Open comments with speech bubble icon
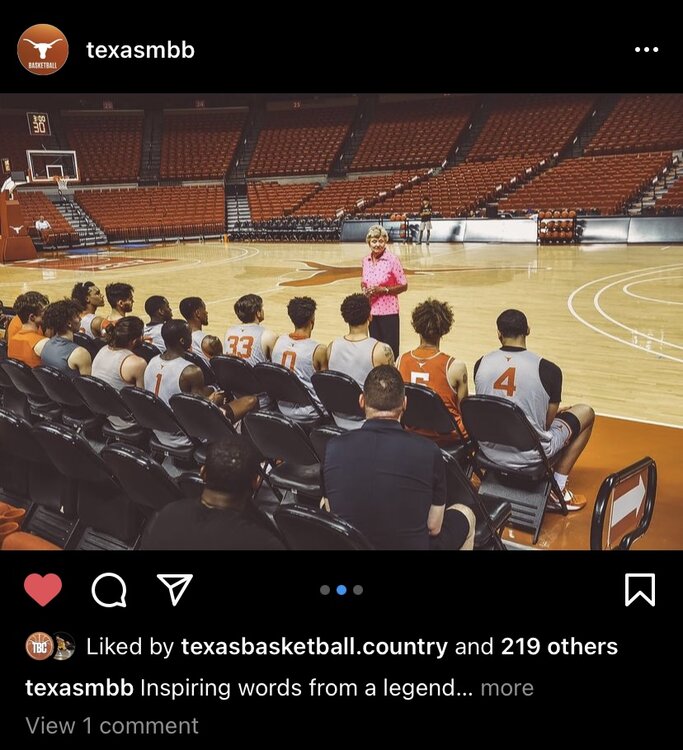This screenshot has width=683, height=750. pyautogui.click(x=108, y=590)
